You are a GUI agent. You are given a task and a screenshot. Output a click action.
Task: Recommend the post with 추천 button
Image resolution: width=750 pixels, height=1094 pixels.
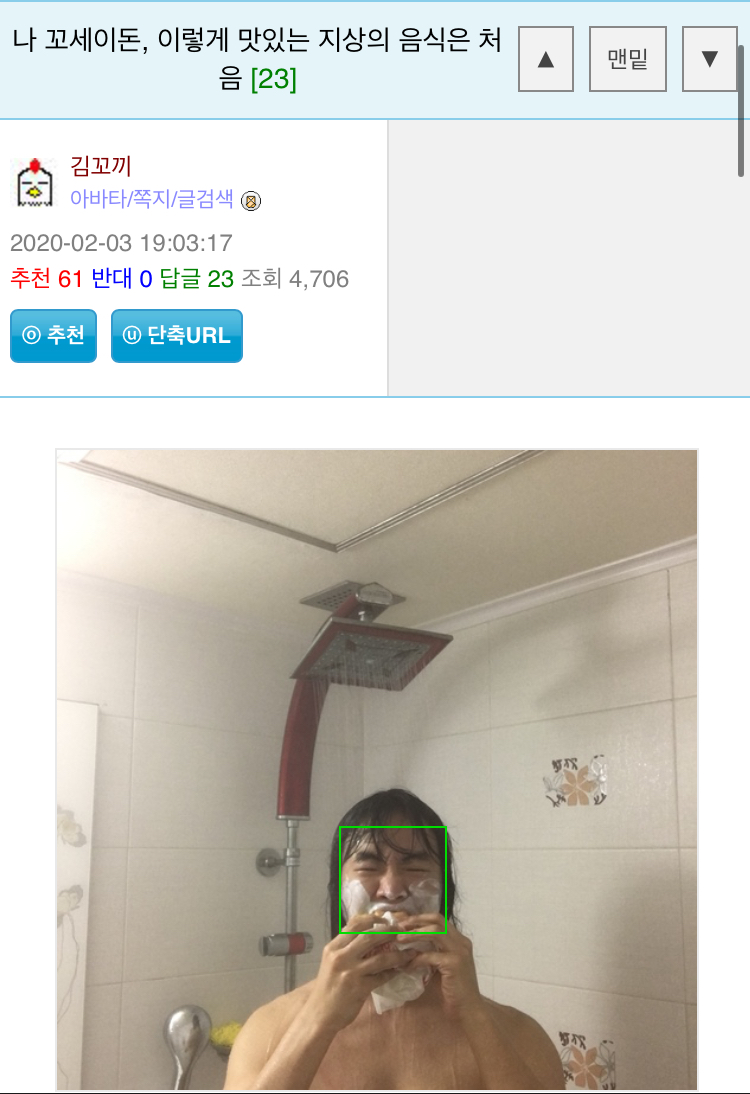tap(54, 336)
